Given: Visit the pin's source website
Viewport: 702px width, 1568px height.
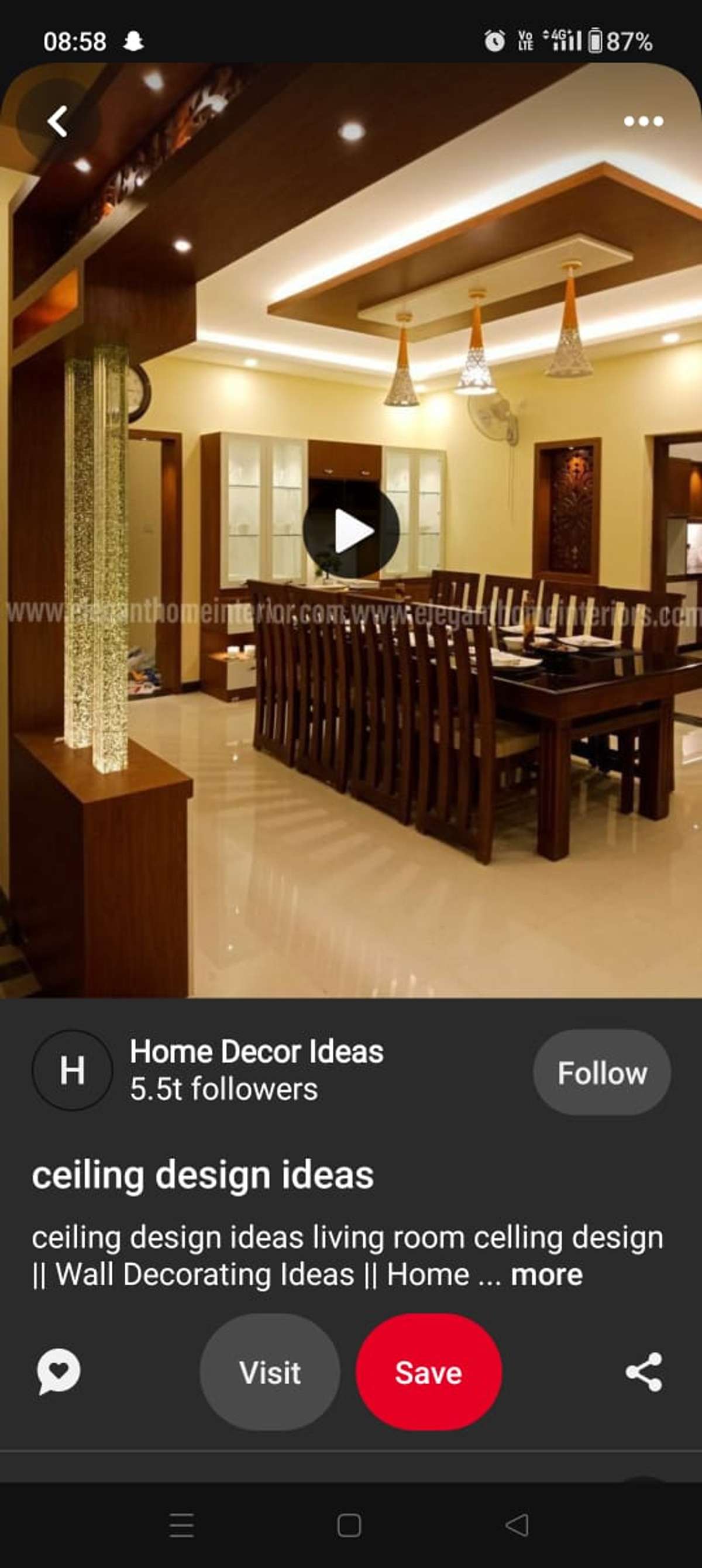Looking at the screenshot, I should coord(270,1373).
